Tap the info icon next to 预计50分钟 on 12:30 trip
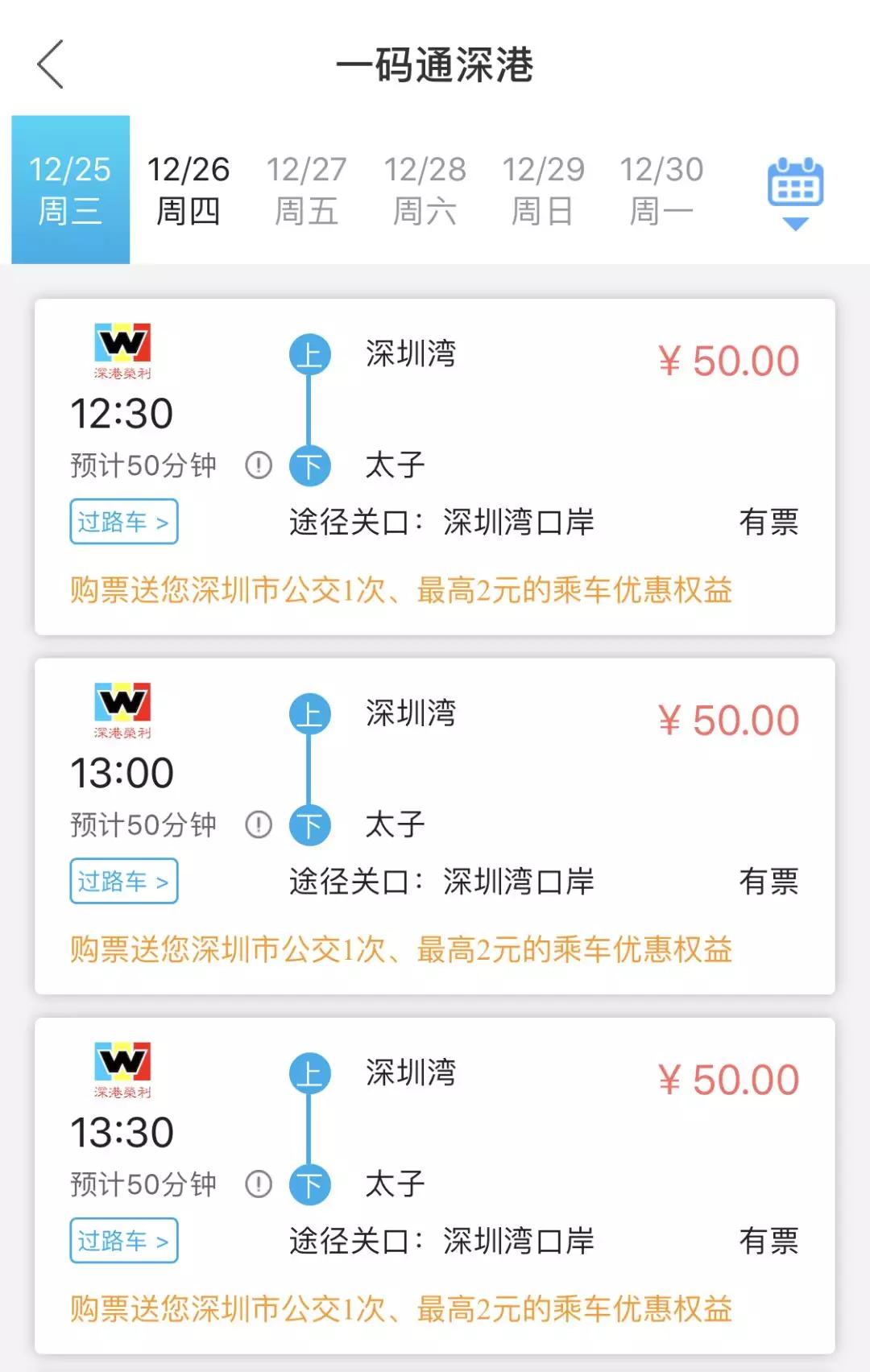 pos(257,465)
